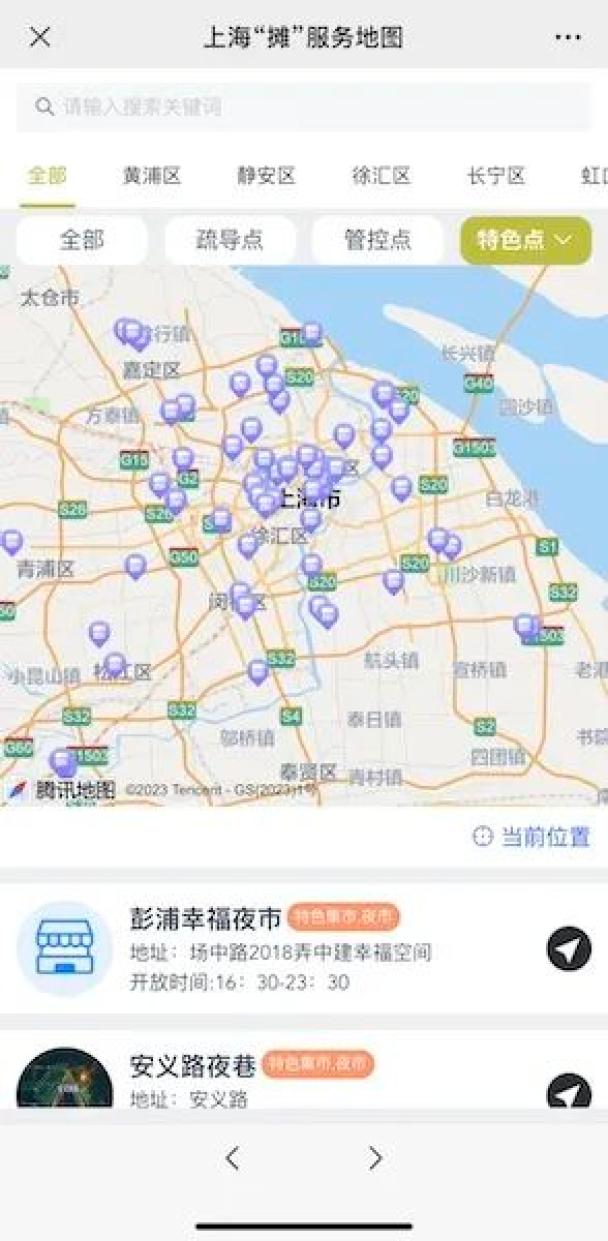Navigate to 彭浦幸福夜市 with arrow icon
Screen dimensions: 608x1241
click(x=569, y=949)
